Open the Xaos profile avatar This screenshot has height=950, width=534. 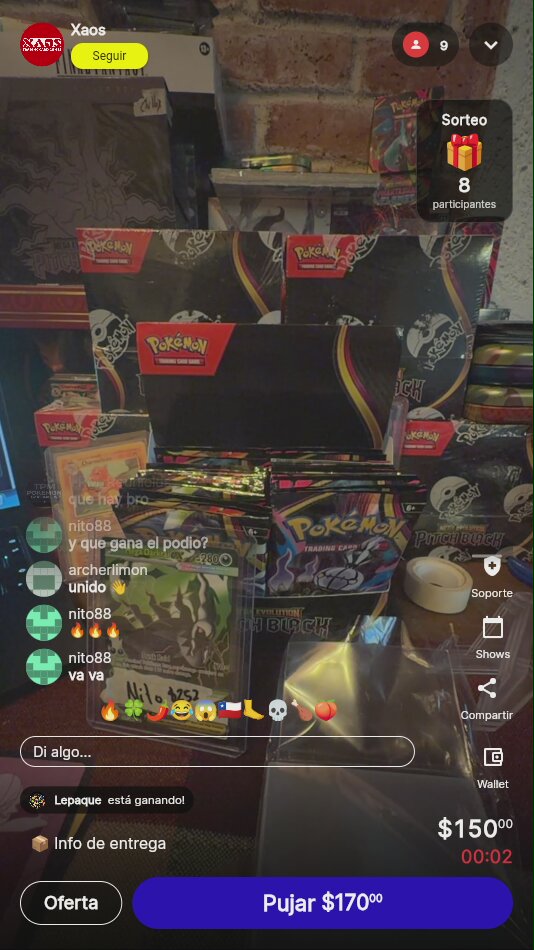click(x=42, y=44)
